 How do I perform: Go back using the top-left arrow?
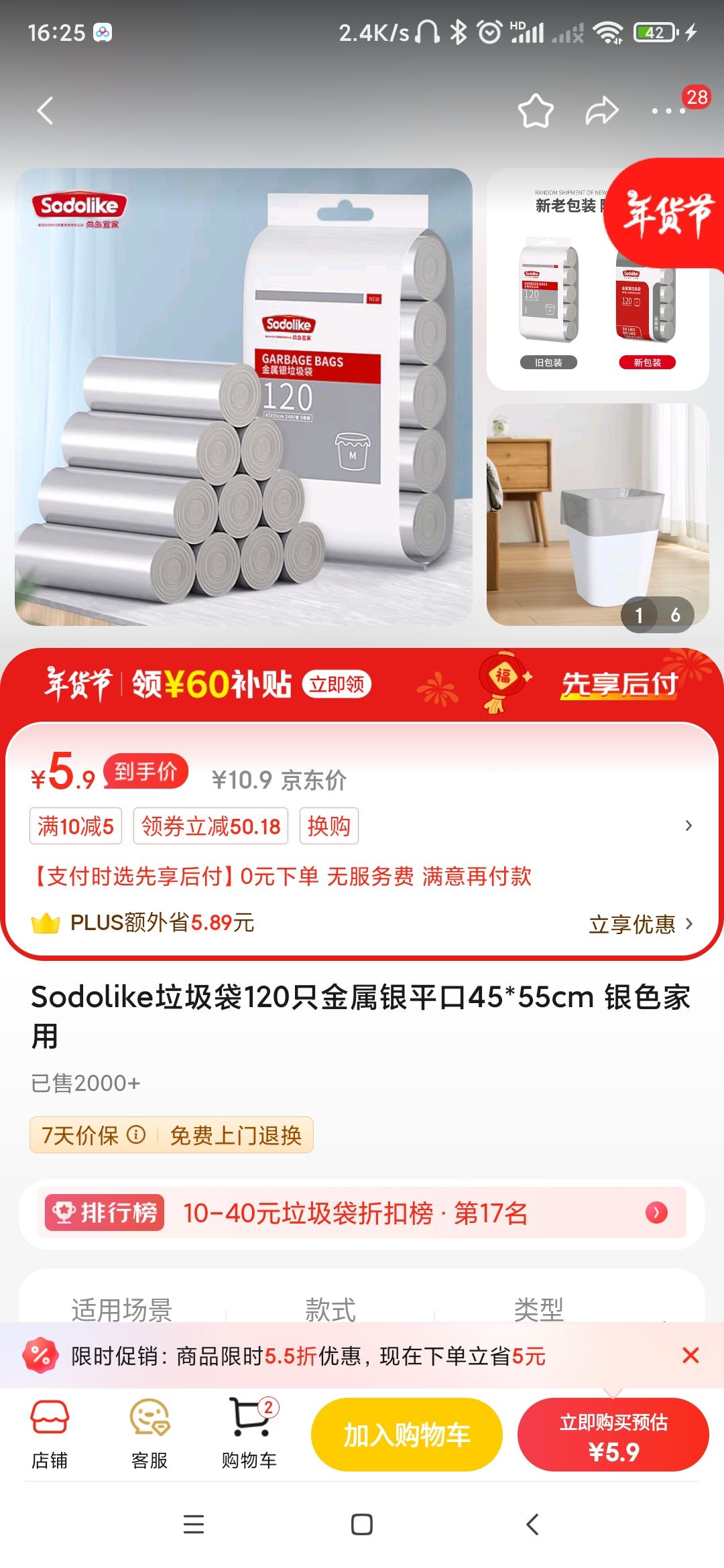(x=45, y=111)
